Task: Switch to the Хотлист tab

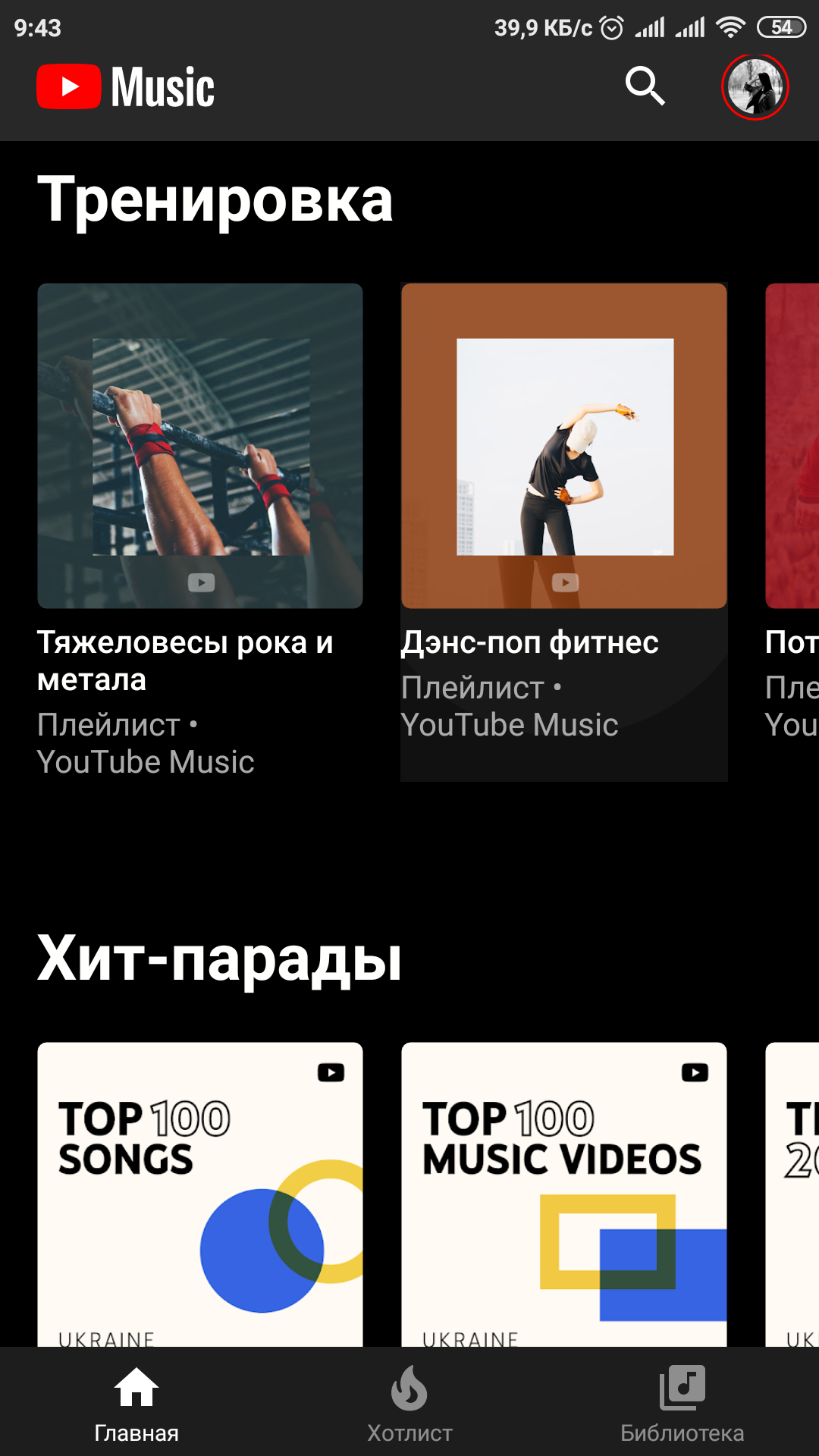Action: [x=409, y=1403]
